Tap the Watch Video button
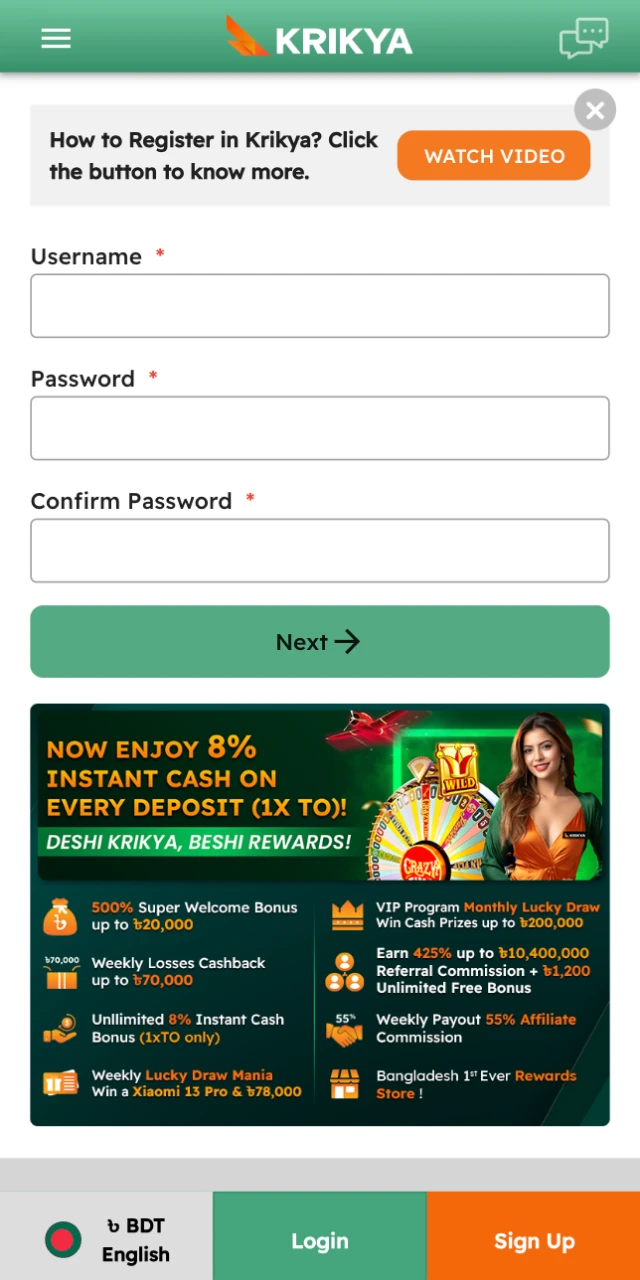 click(x=493, y=156)
